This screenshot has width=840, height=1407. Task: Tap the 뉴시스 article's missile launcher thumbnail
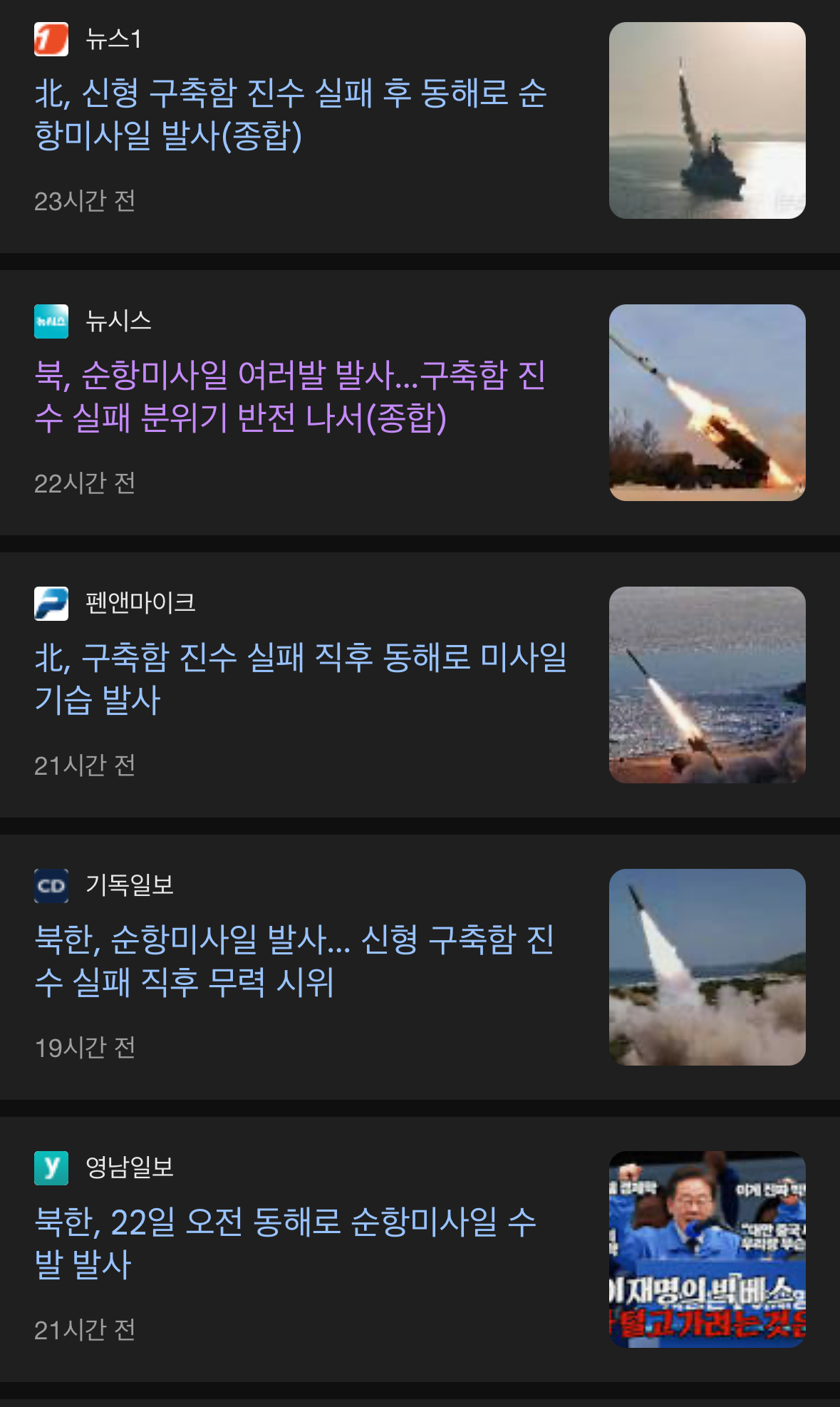707,403
